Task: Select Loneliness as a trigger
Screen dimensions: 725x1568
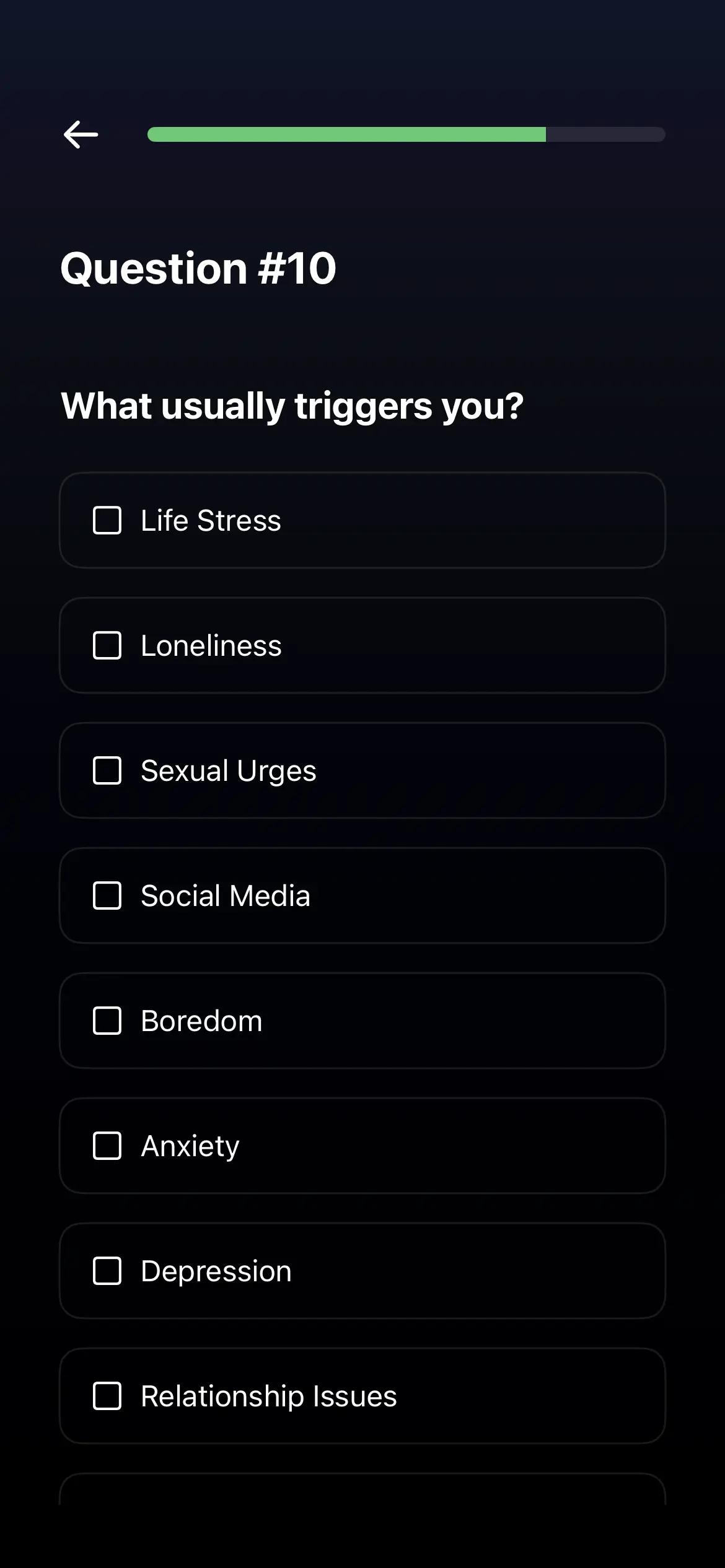Action: tap(107, 645)
